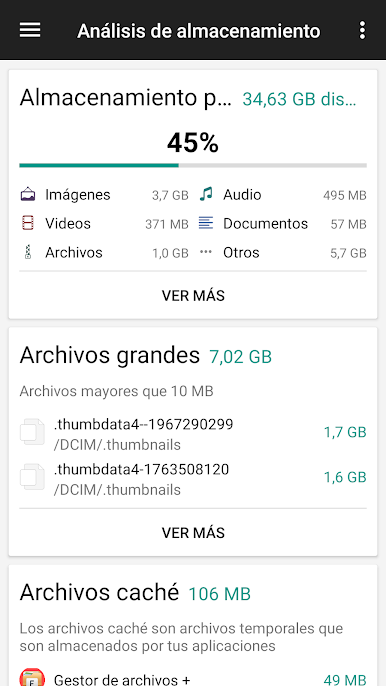Image resolution: width=386 pixels, height=686 pixels.
Task: Open the three-dot overflow menu
Action: [x=362, y=30]
